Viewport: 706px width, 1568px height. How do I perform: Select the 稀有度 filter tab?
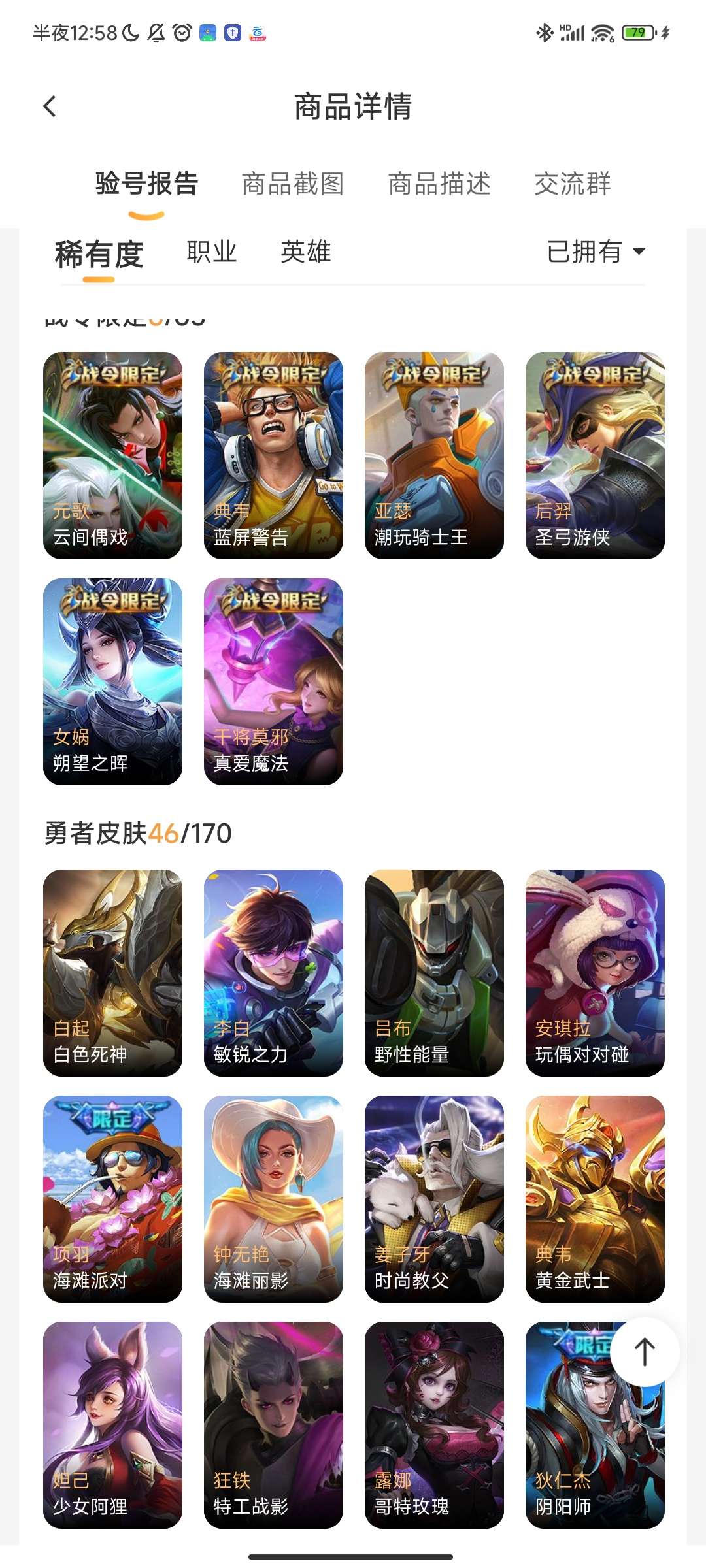[99, 253]
